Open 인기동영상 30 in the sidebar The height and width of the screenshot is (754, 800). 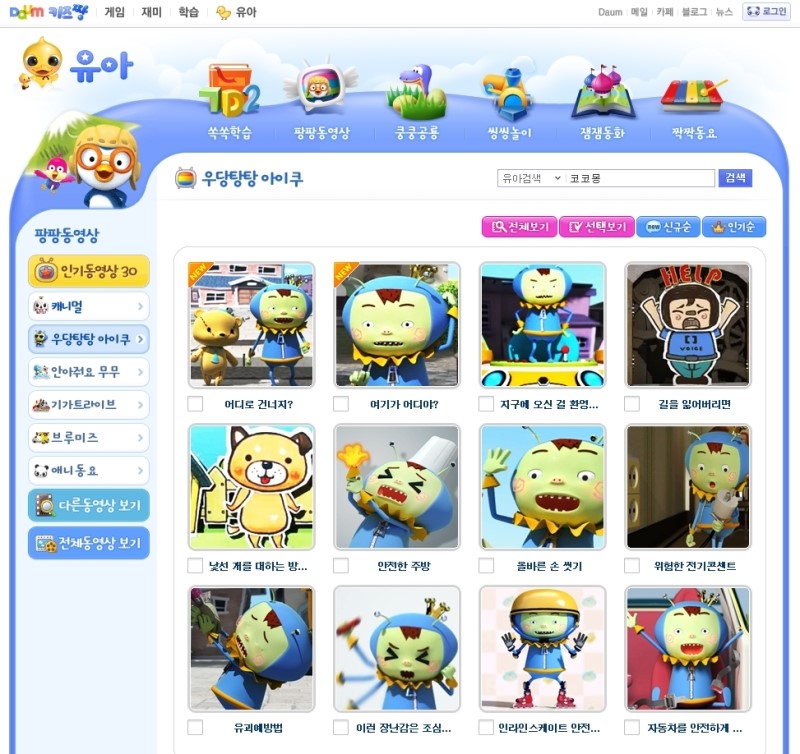point(89,270)
